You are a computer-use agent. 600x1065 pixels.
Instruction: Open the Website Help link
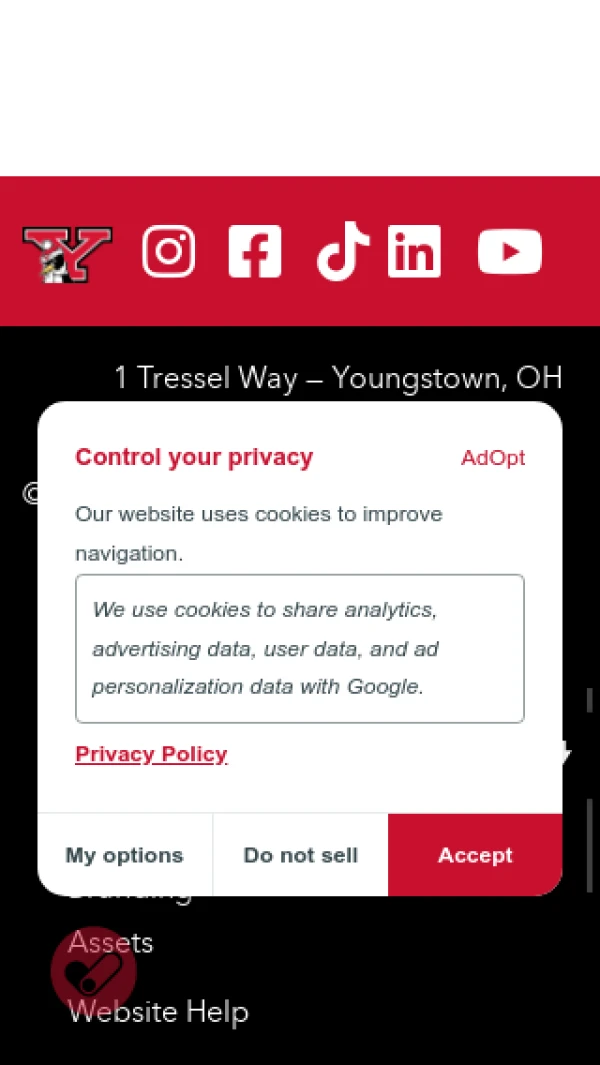click(x=158, y=1012)
